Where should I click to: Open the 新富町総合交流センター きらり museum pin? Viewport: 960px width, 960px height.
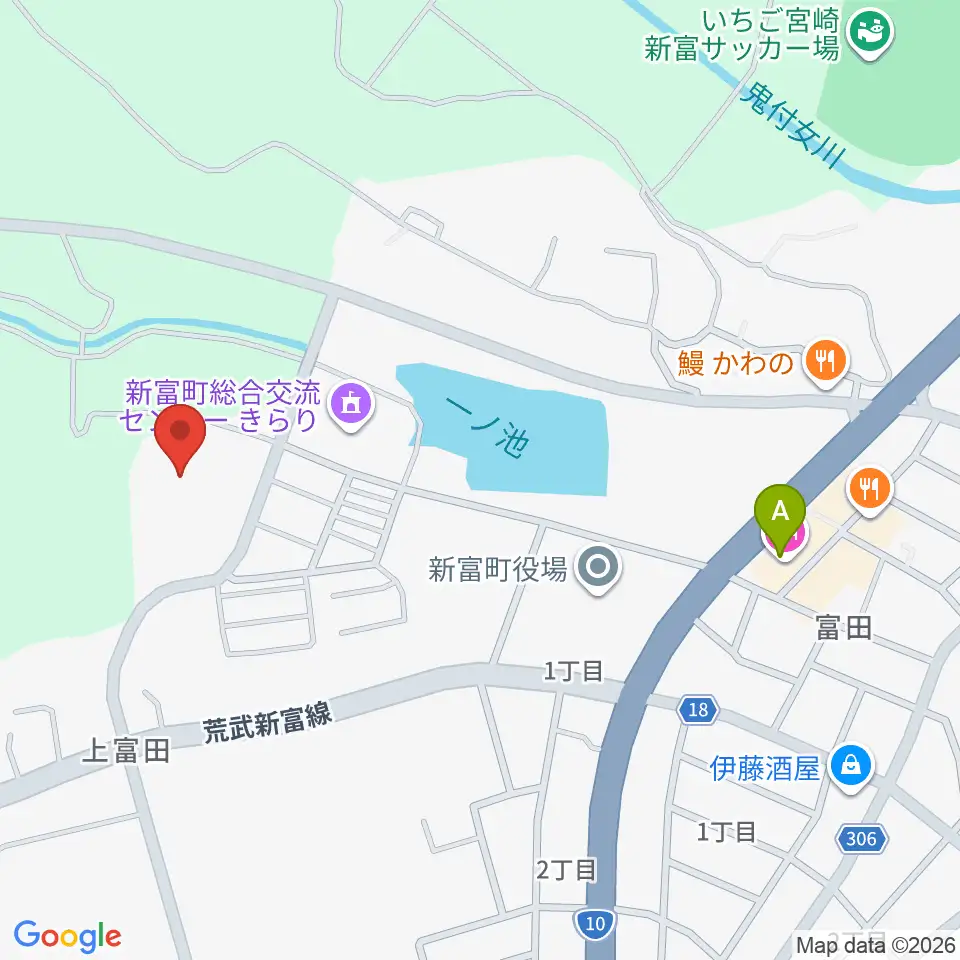pos(350,406)
